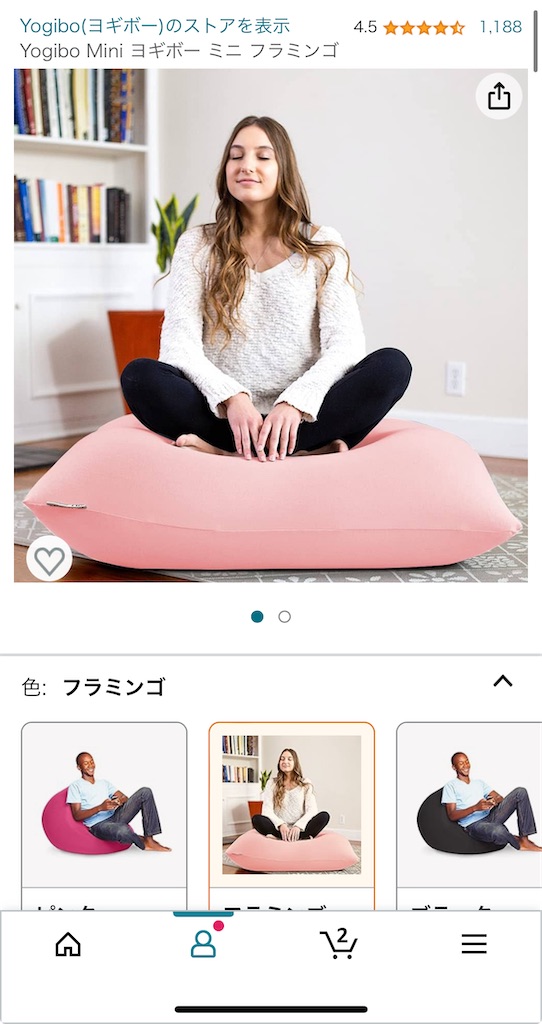This screenshot has height=1024, width=542.
Task: Select the flamingo color option
Action: point(292,816)
